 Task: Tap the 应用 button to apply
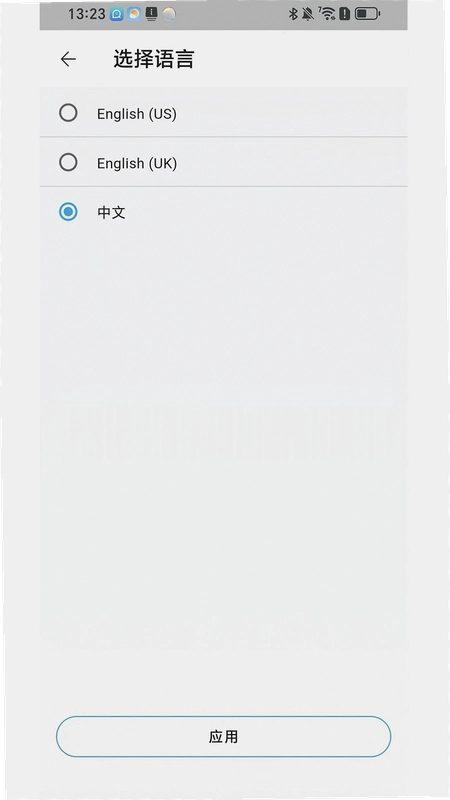(x=223, y=736)
